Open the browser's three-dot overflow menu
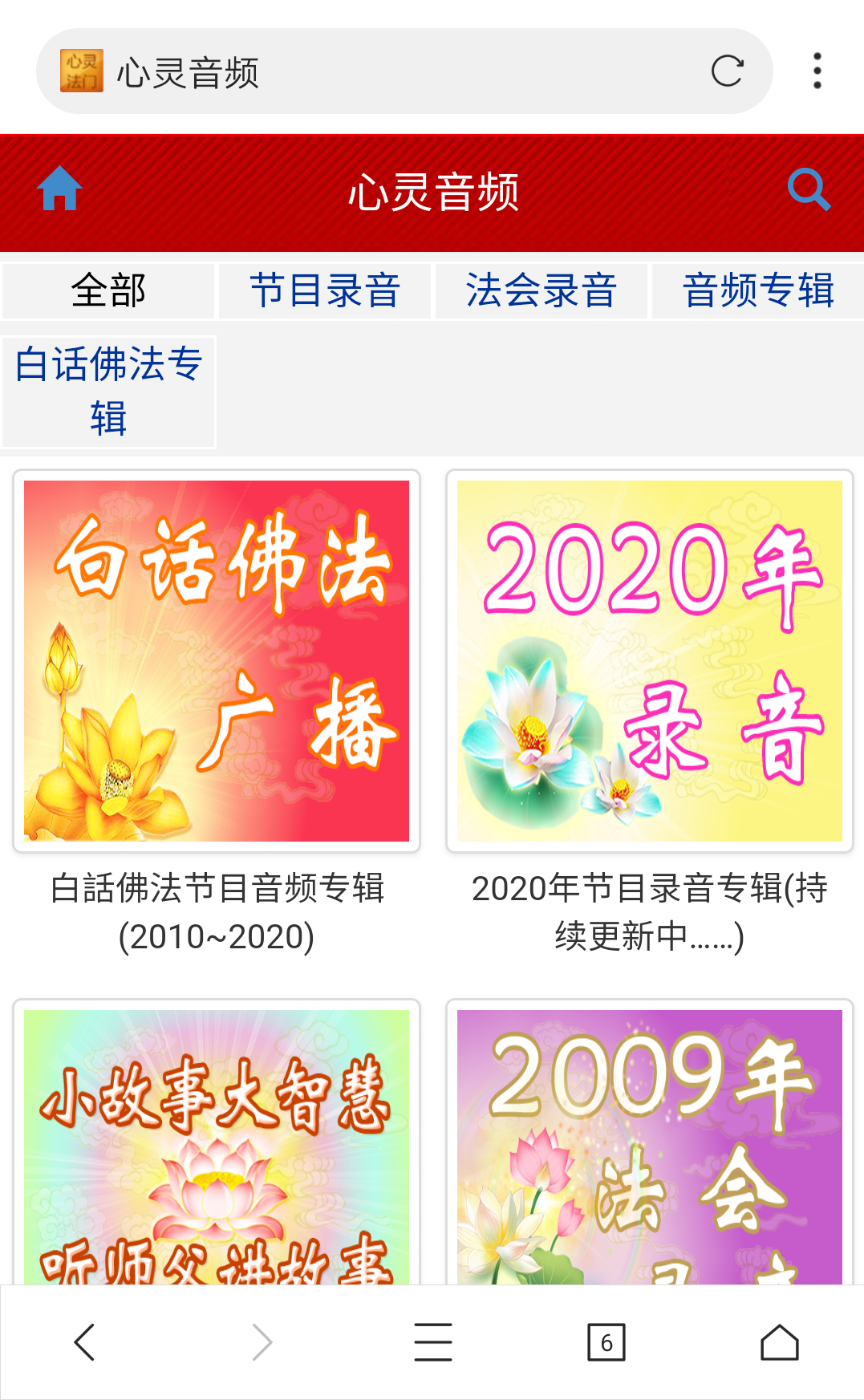This screenshot has width=864, height=1400. (x=817, y=71)
